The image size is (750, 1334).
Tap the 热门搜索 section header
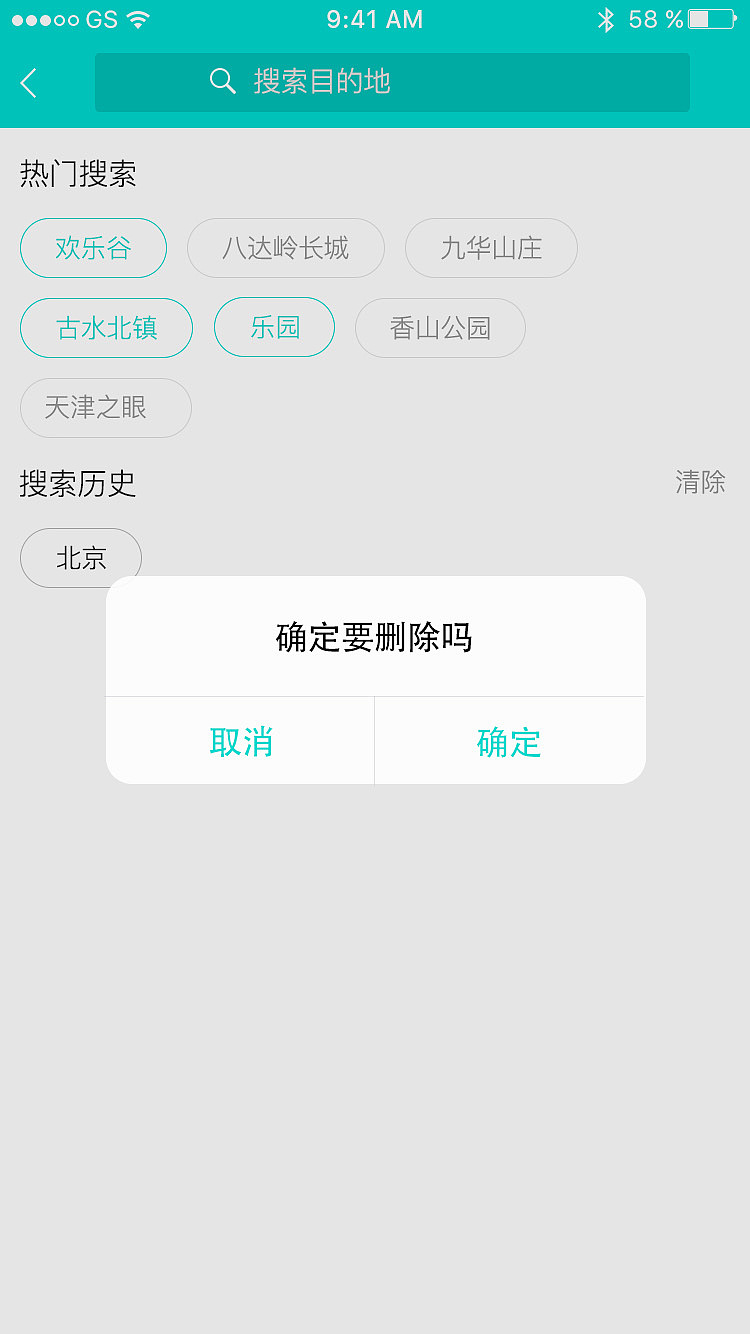pyautogui.click(x=78, y=174)
